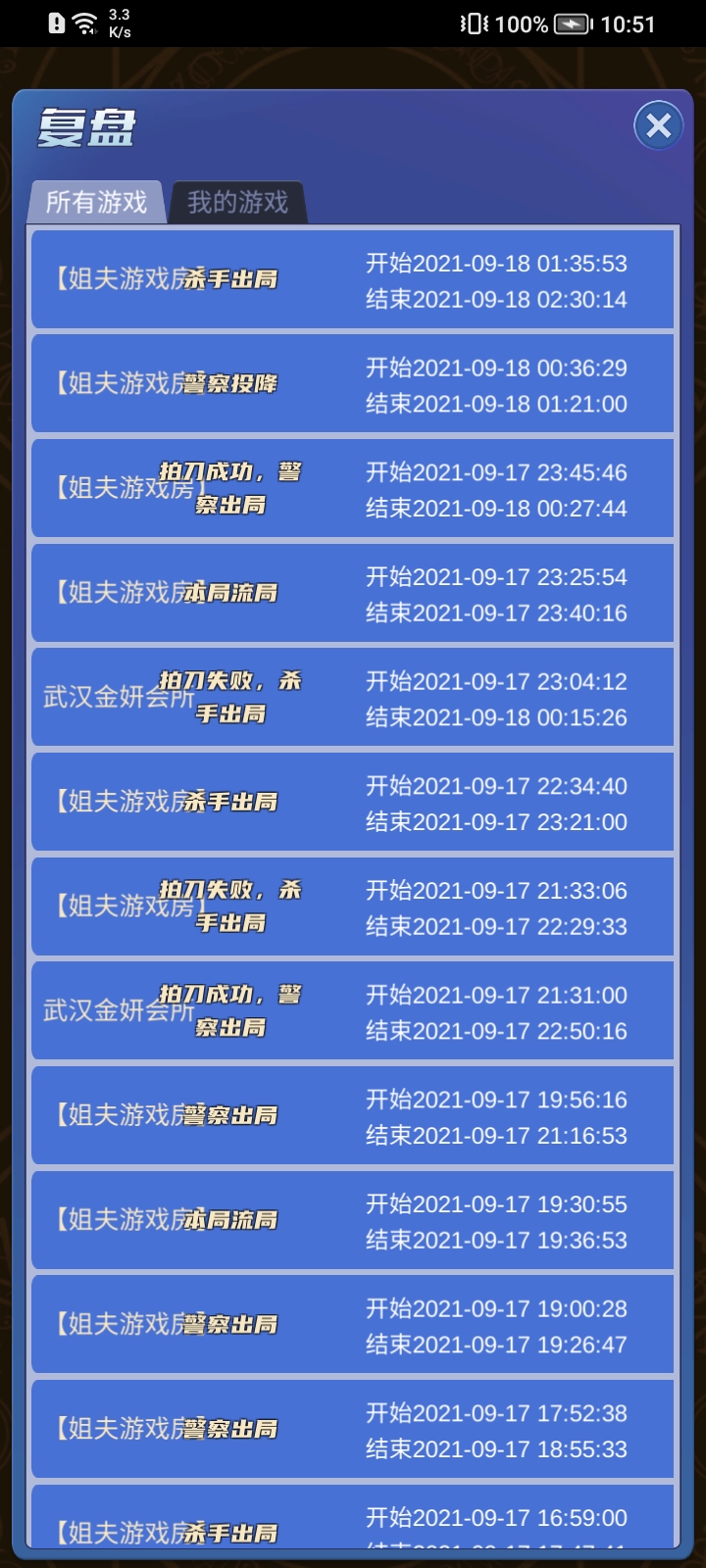This screenshot has width=706, height=1568.
Task: Open the 杀手出局 game starting 22:34:40
Action: pyautogui.click(x=353, y=802)
